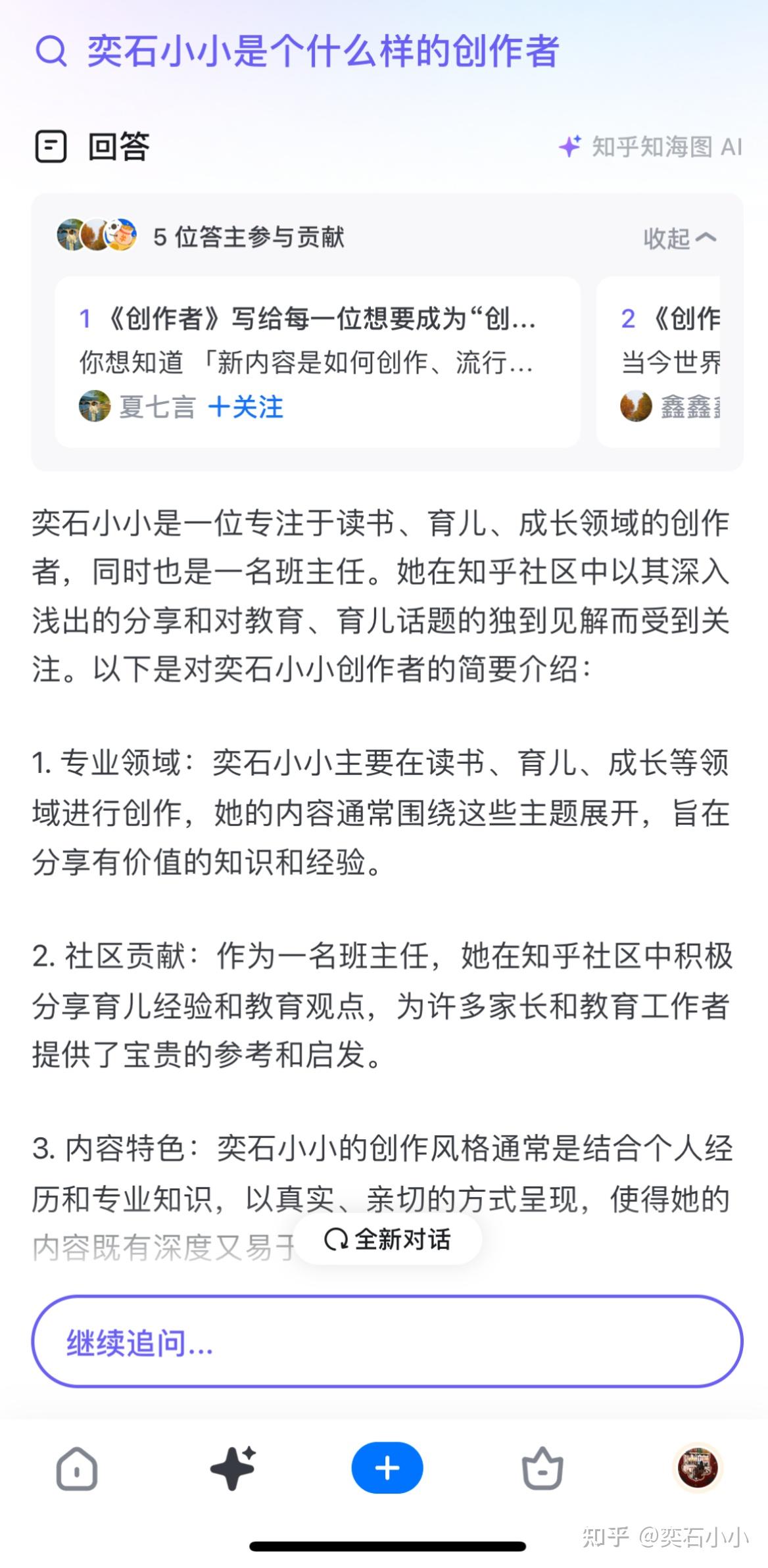Collapse contributors list via 收起
Viewport: 768px width, 1568px height.
[679, 238]
